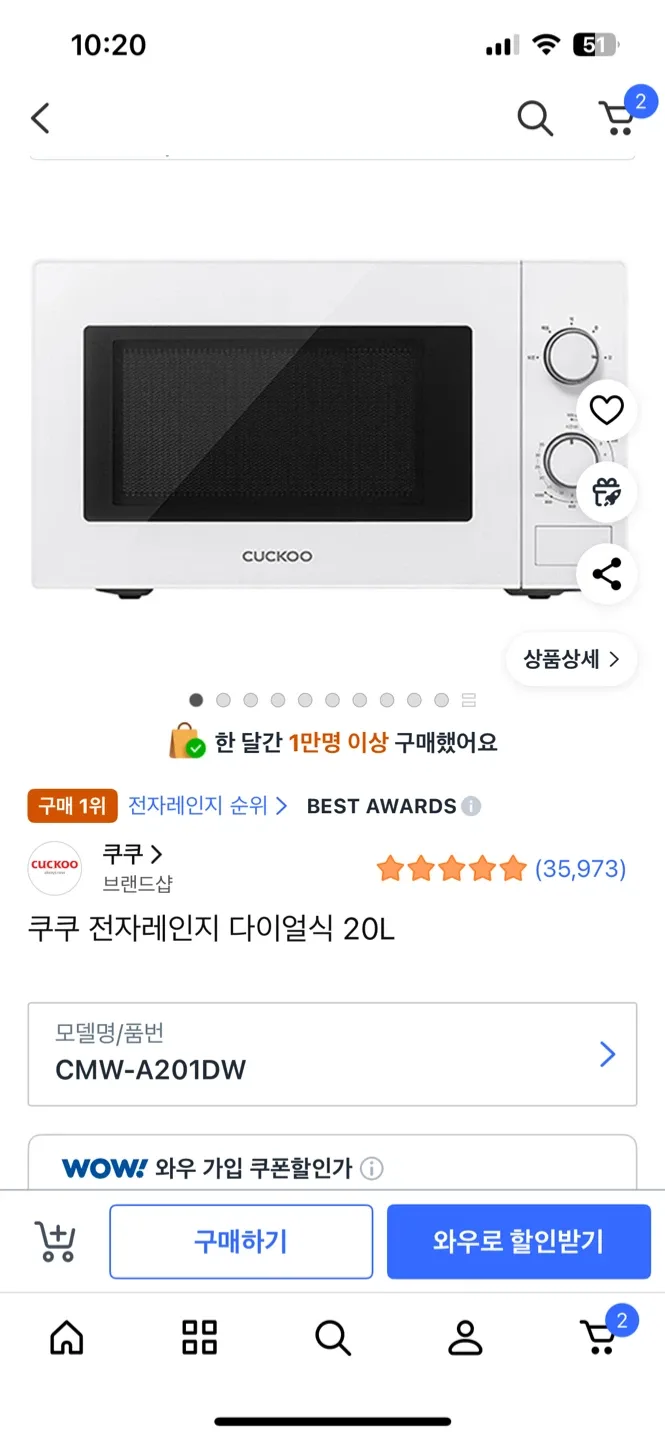Screen dimensions: 665x1440
Task: Go back with the top arrow
Action: point(40,119)
